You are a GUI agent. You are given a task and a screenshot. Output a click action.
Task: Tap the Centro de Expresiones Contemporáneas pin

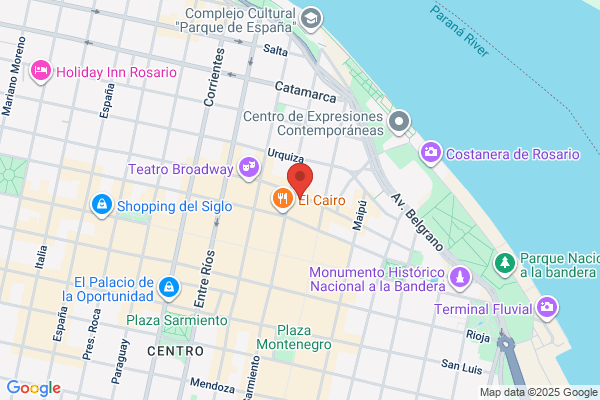[x=399, y=122]
